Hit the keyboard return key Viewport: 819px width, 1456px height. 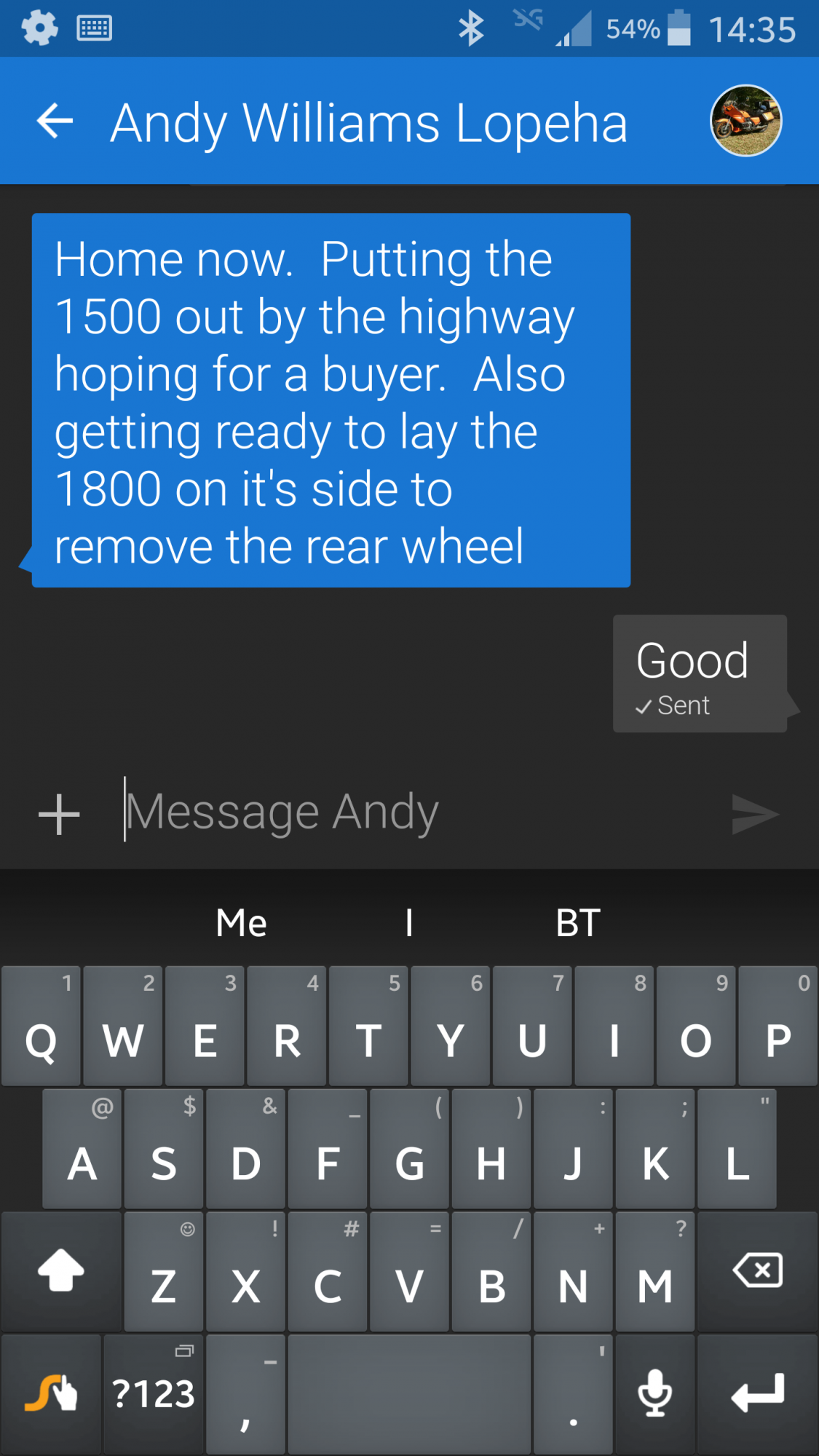pyautogui.click(x=758, y=1393)
